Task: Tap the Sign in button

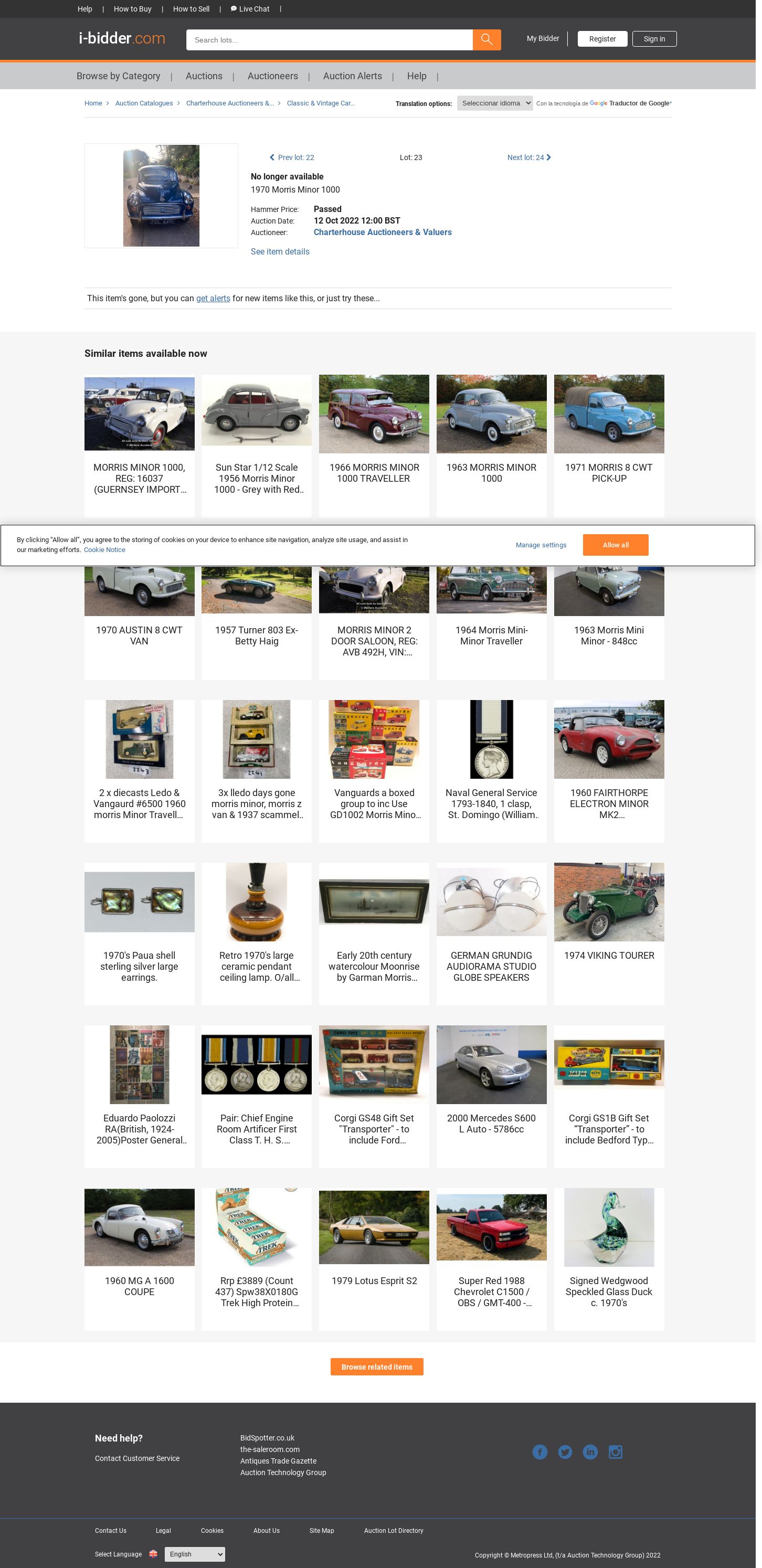Action: click(x=654, y=39)
